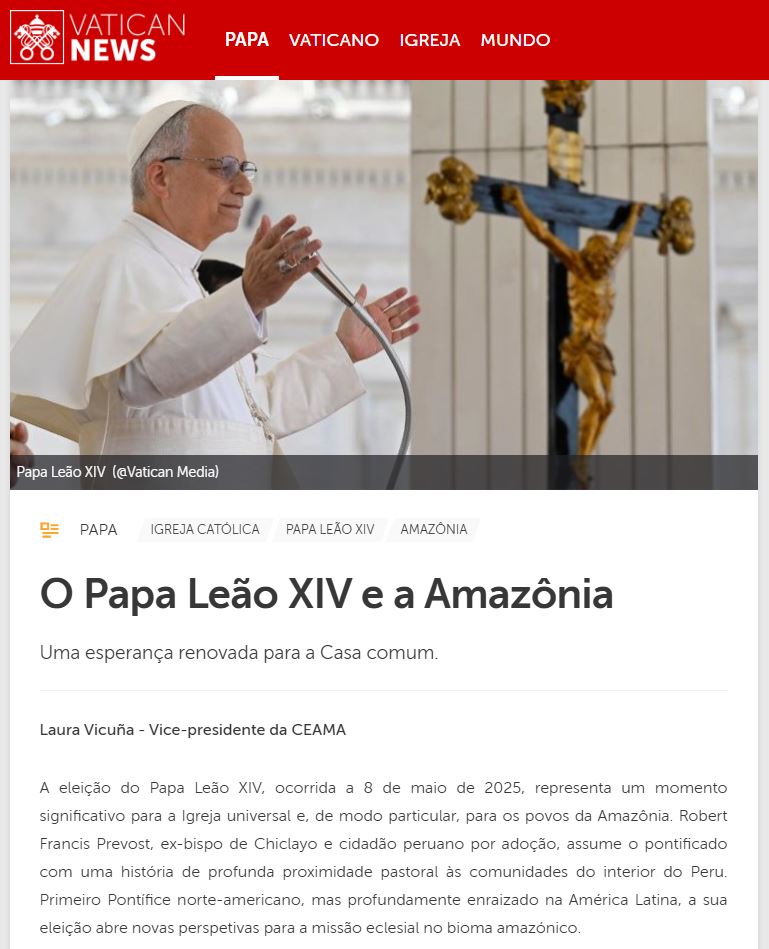Select the Igreja Católica tag
Screen dimensions: 769x949
click(x=205, y=530)
